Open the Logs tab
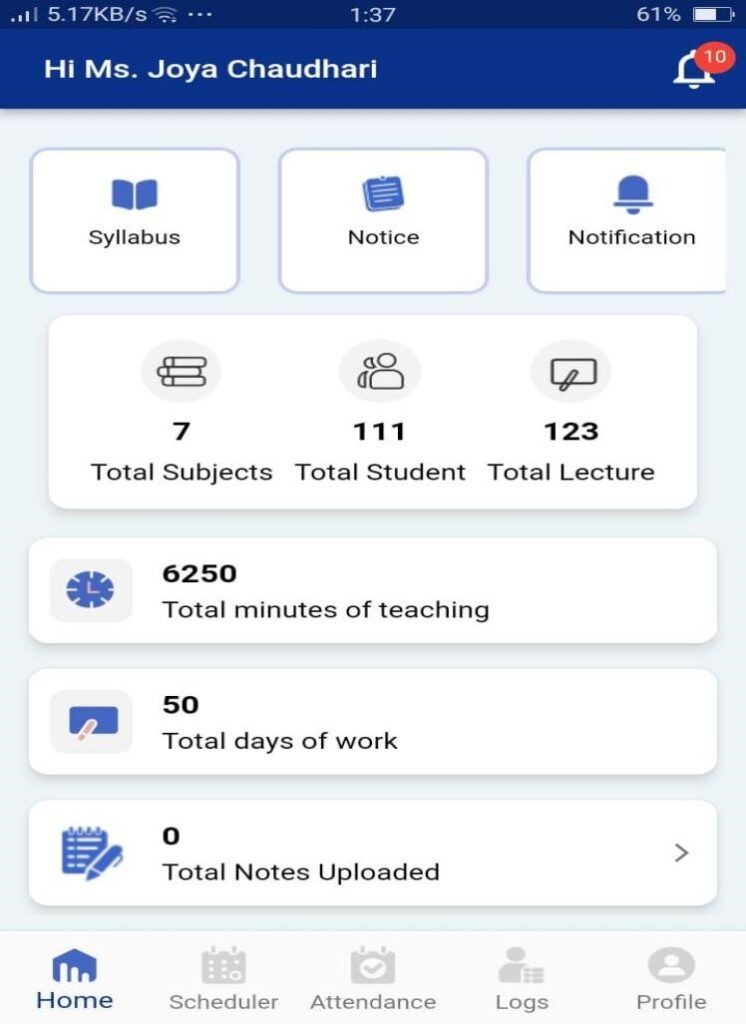This screenshot has height=1024, width=746. (x=521, y=980)
